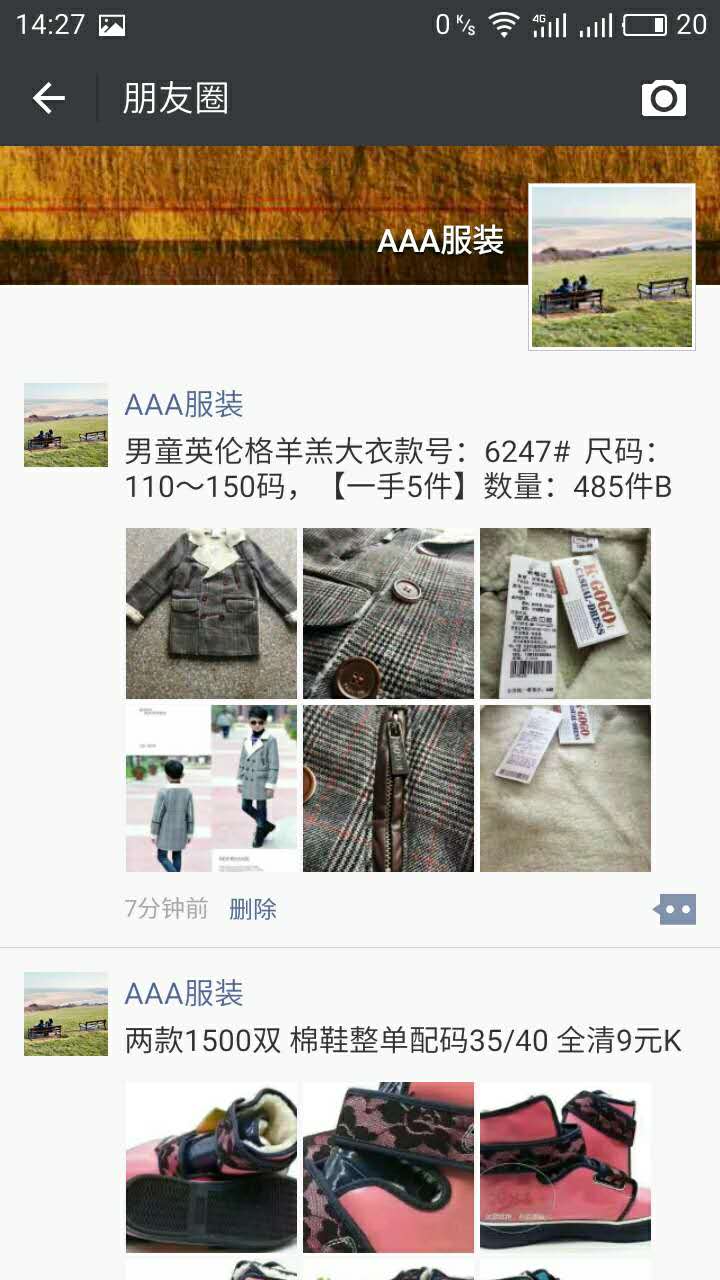Open the full coat photo thumbnail
This screenshot has height=1280, width=720.
point(211,613)
